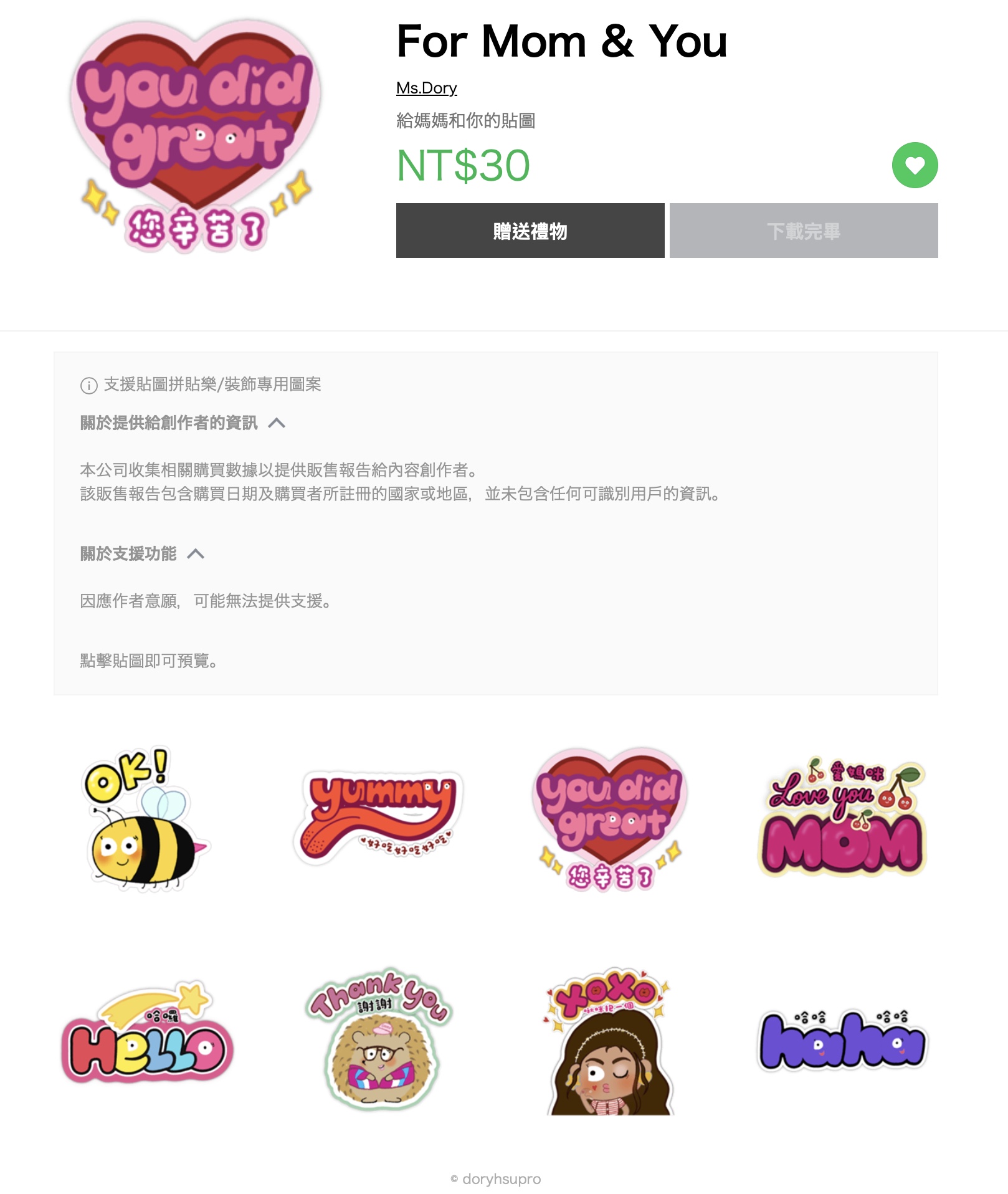
Task: Open creator Ms.Dory's page
Action: click(427, 88)
